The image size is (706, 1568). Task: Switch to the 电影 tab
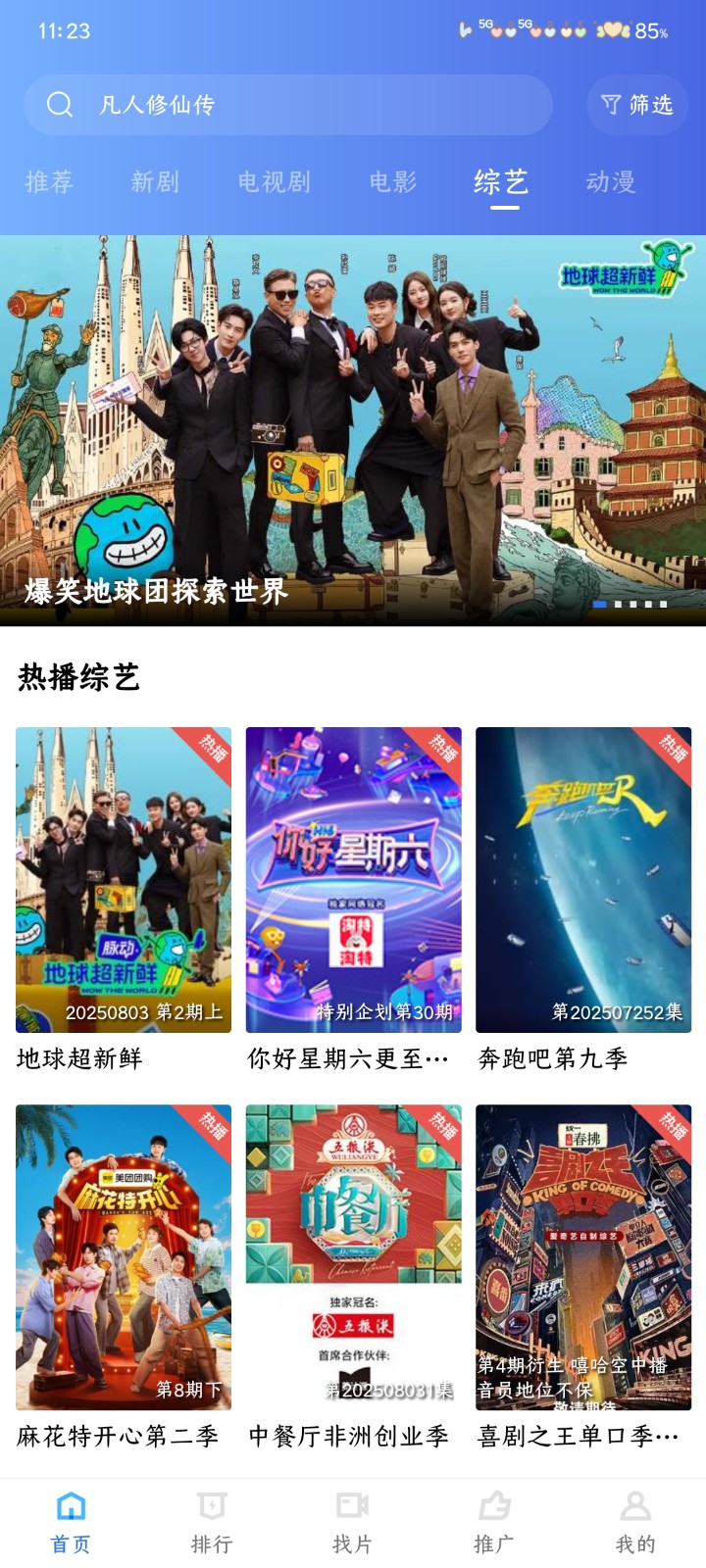pyautogui.click(x=391, y=181)
